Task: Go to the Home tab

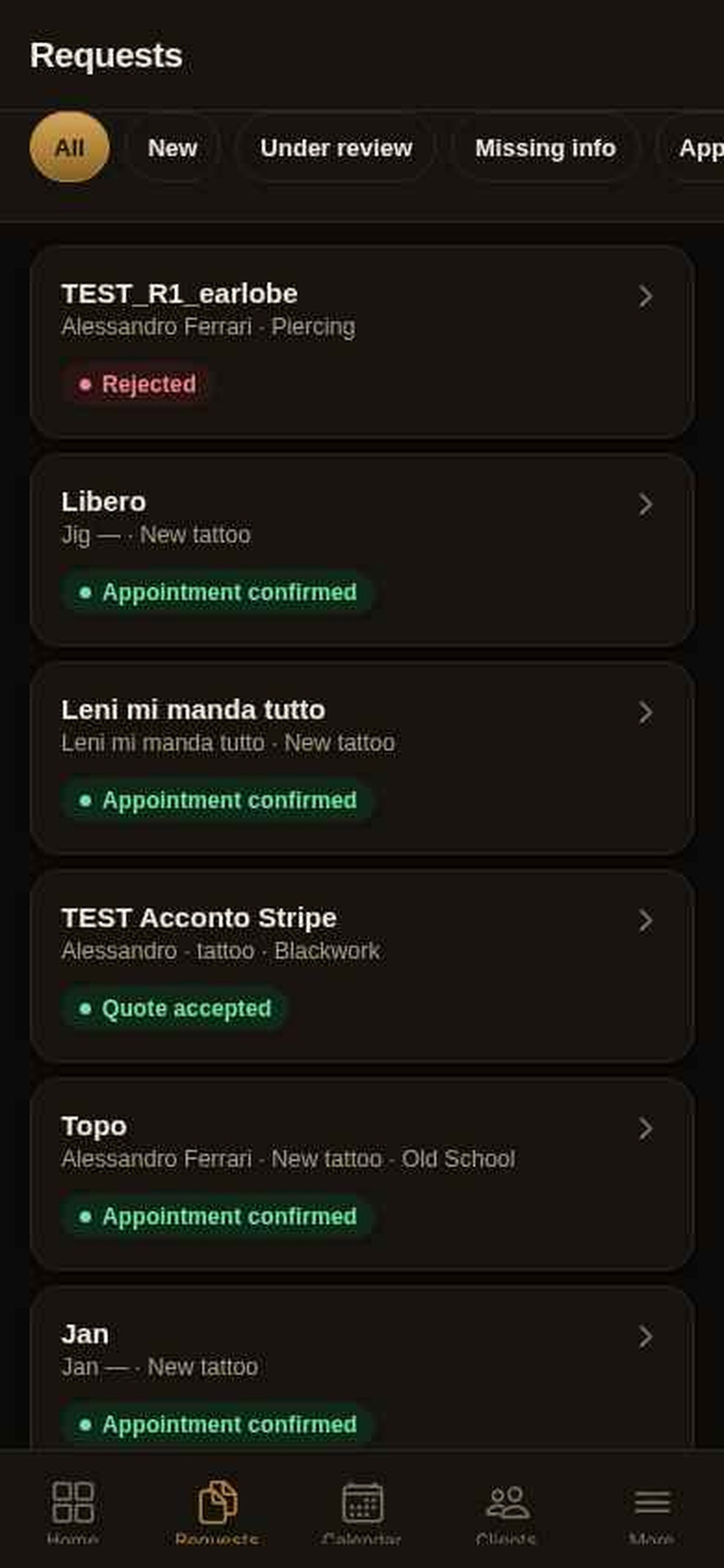Action: coord(73,1512)
